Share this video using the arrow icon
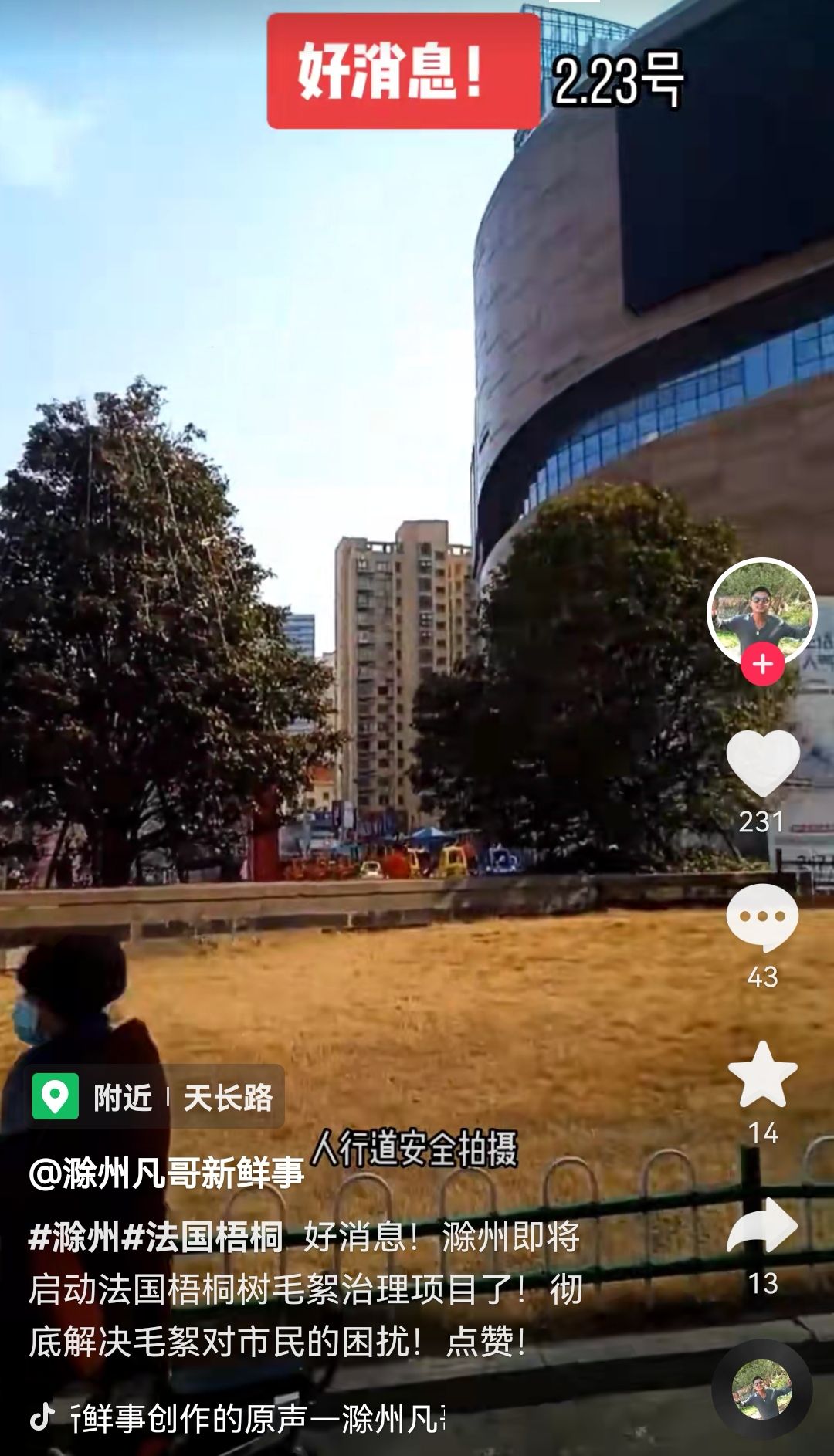 (762, 1226)
